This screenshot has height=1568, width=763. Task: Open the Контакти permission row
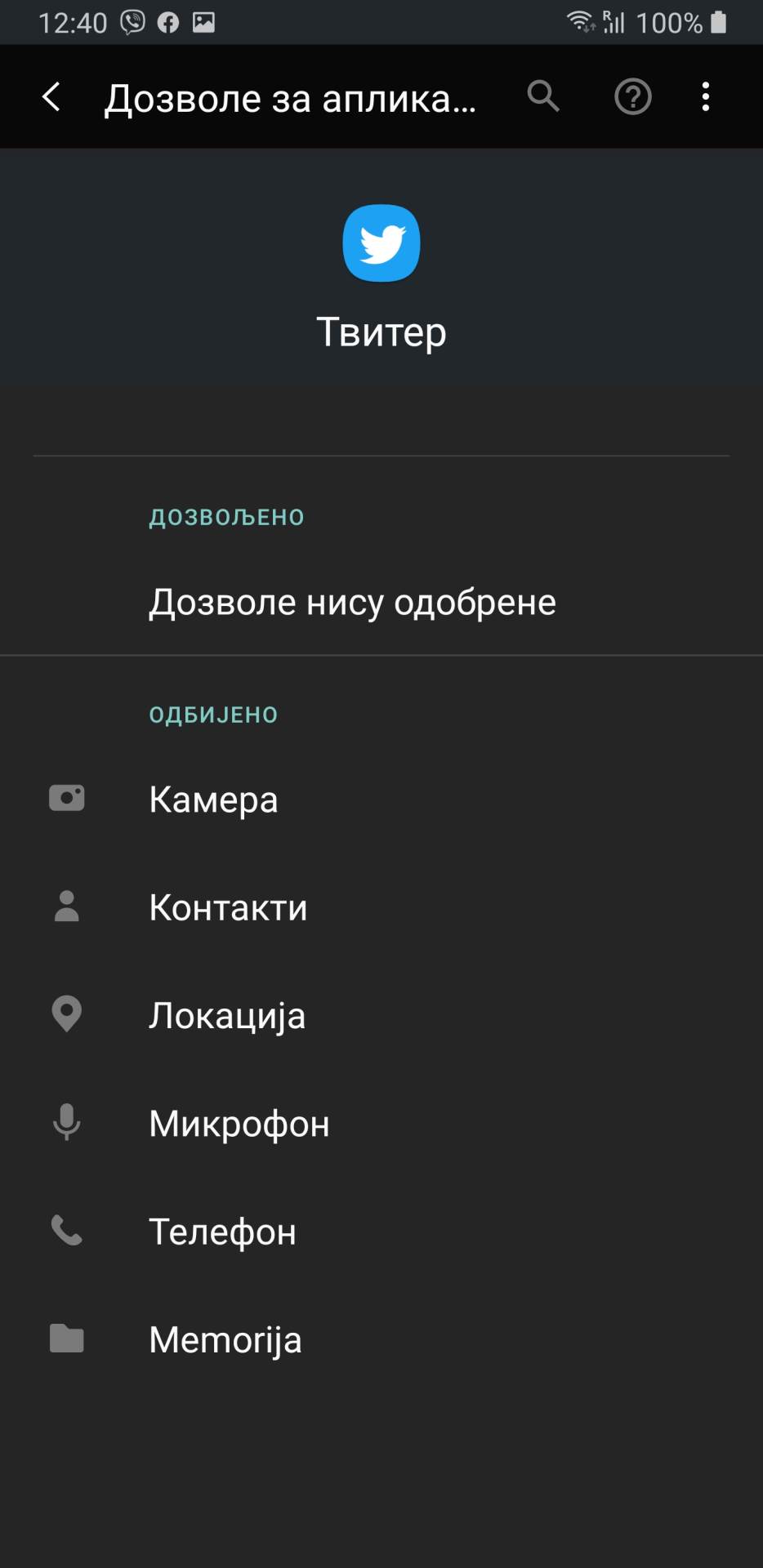tap(228, 907)
